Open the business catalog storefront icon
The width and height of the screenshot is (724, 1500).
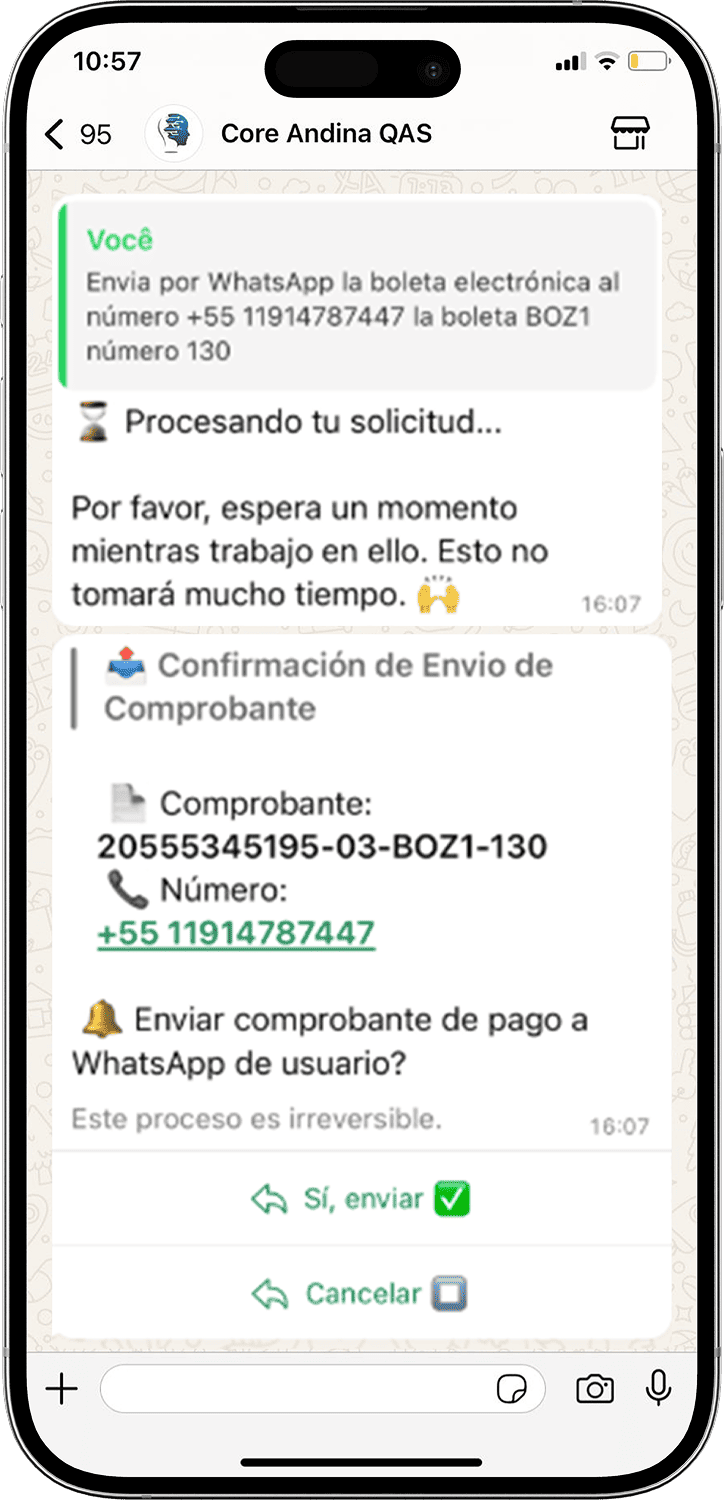[630, 133]
